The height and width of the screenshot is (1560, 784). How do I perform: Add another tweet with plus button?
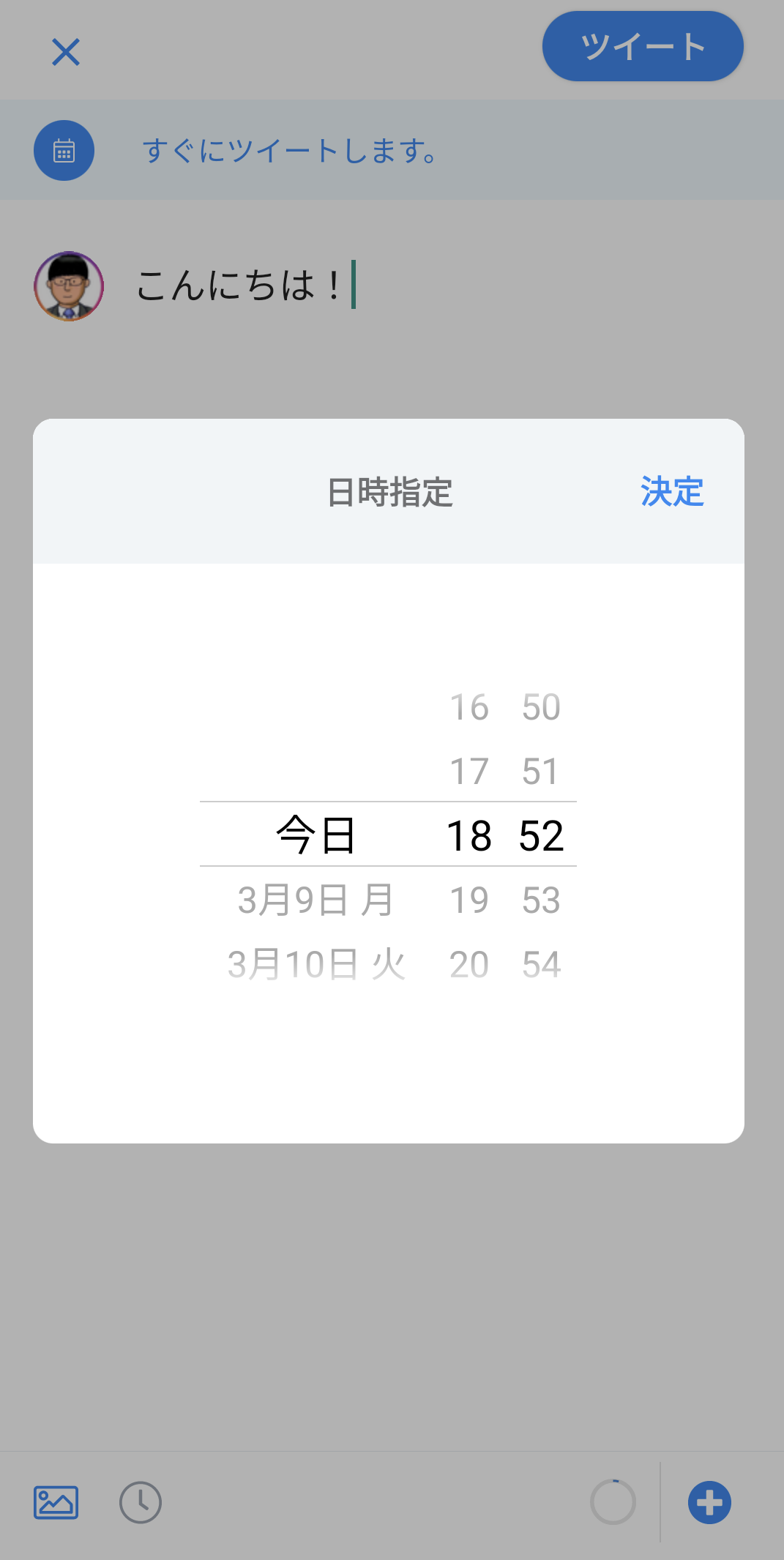[709, 1502]
